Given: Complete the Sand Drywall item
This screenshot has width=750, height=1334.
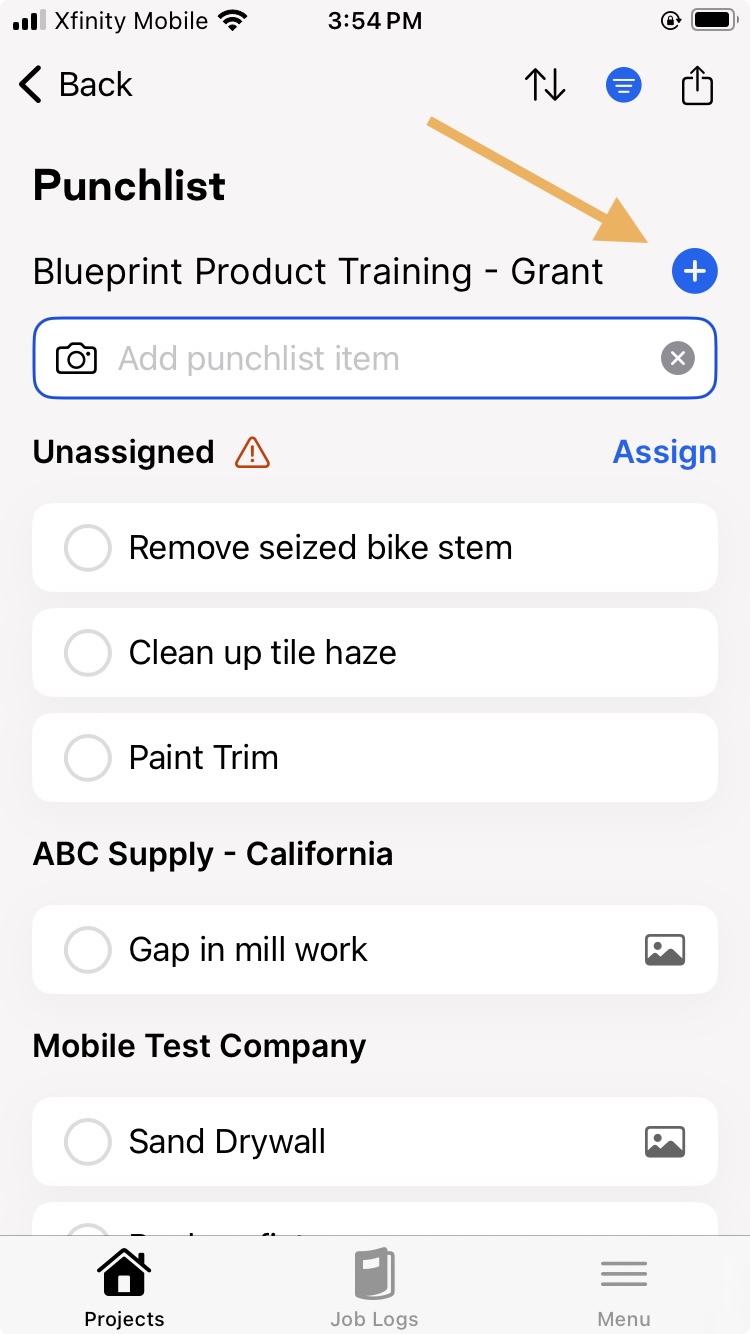Looking at the screenshot, I should (x=87, y=1142).
